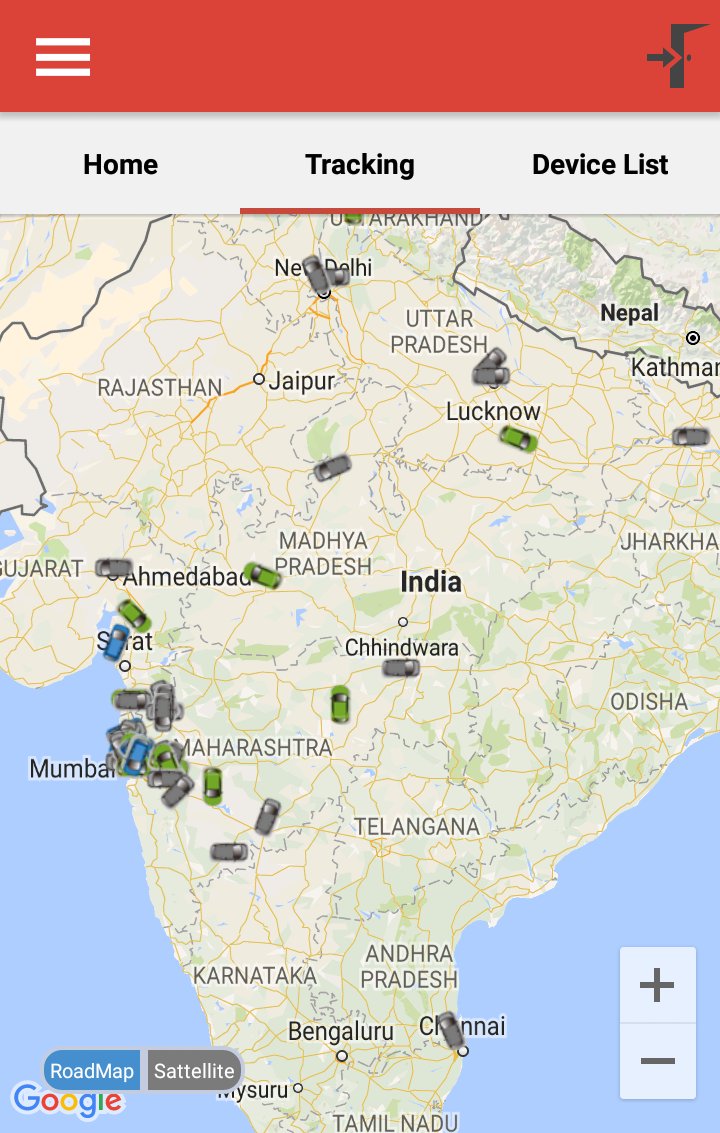The image size is (720, 1133).
Task: Switch to the Home tab
Action: [120, 164]
